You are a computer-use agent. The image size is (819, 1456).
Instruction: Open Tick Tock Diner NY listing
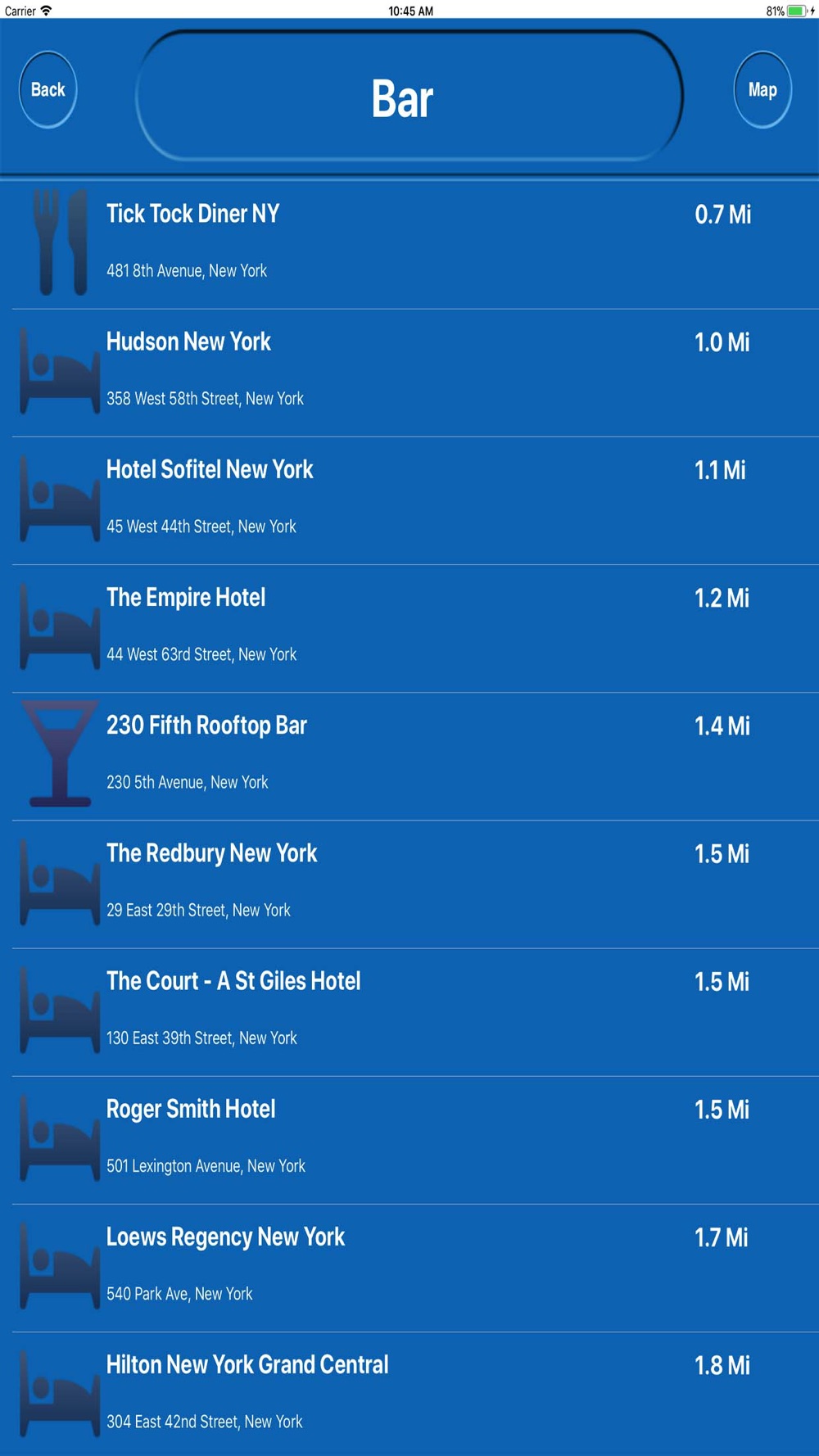tap(409, 245)
